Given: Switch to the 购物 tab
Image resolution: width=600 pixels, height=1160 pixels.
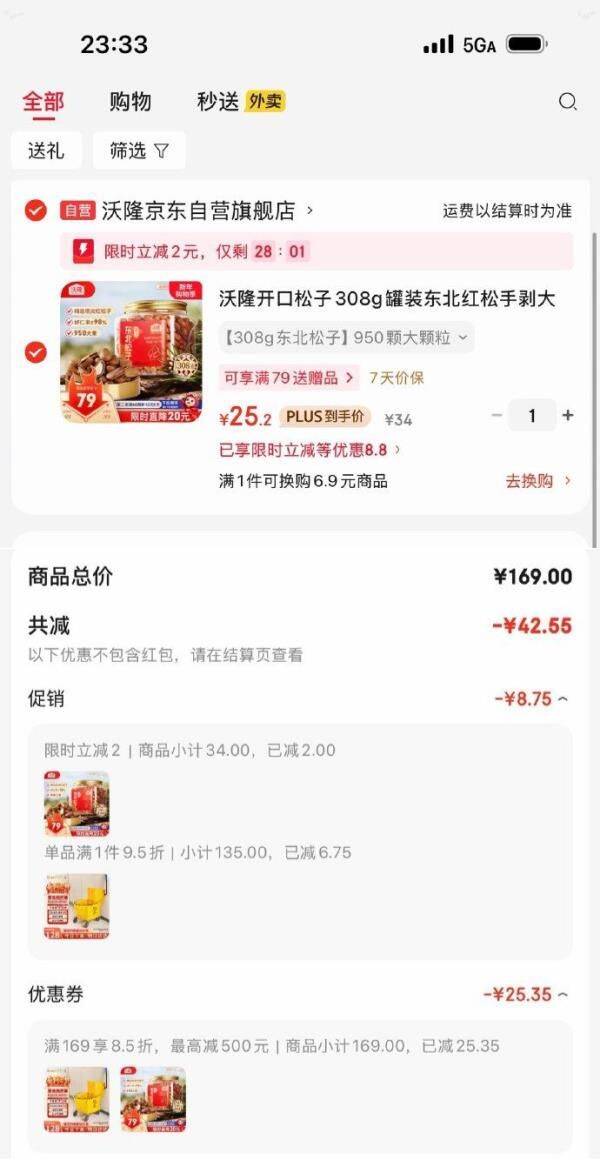Looking at the screenshot, I should pos(130,101).
